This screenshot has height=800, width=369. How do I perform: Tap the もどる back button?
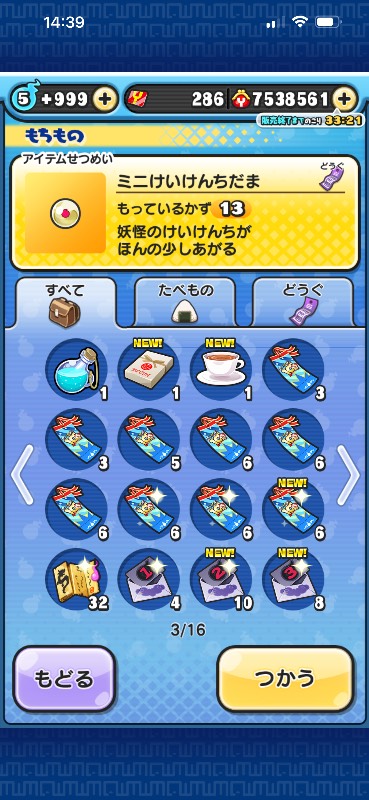(64, 679)
